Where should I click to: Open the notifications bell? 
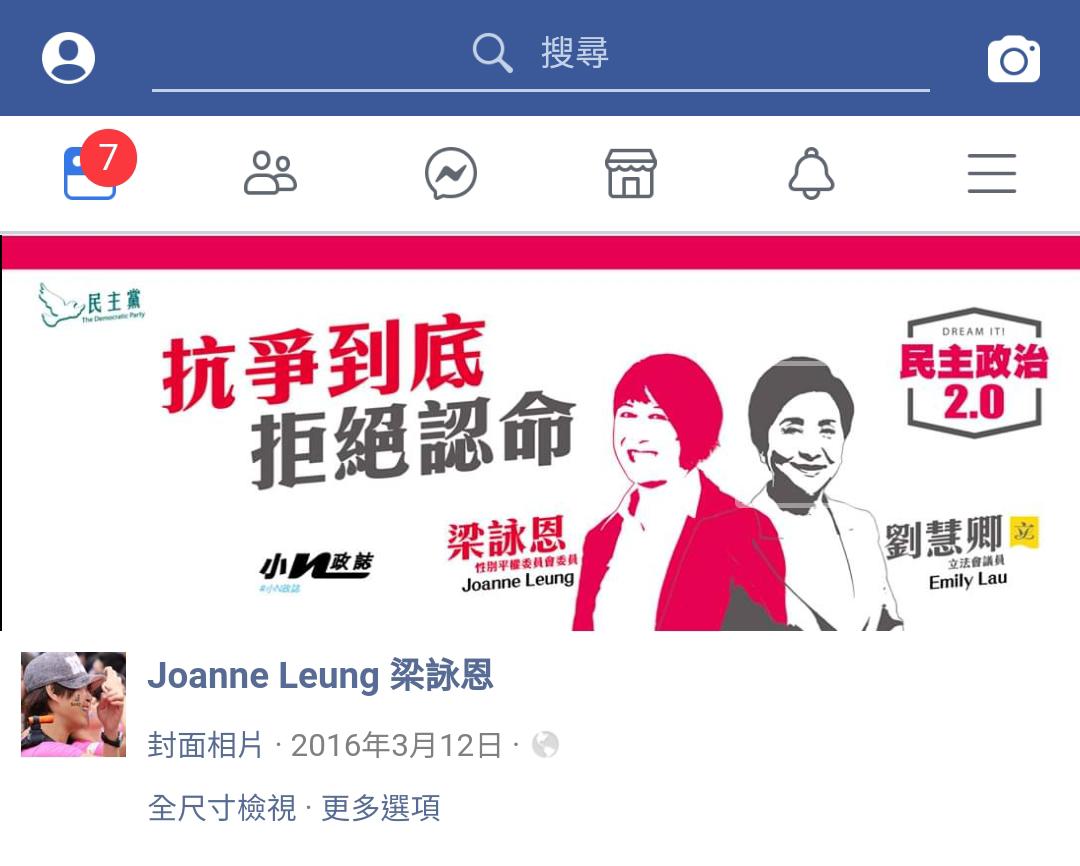[x=811, y=174]
